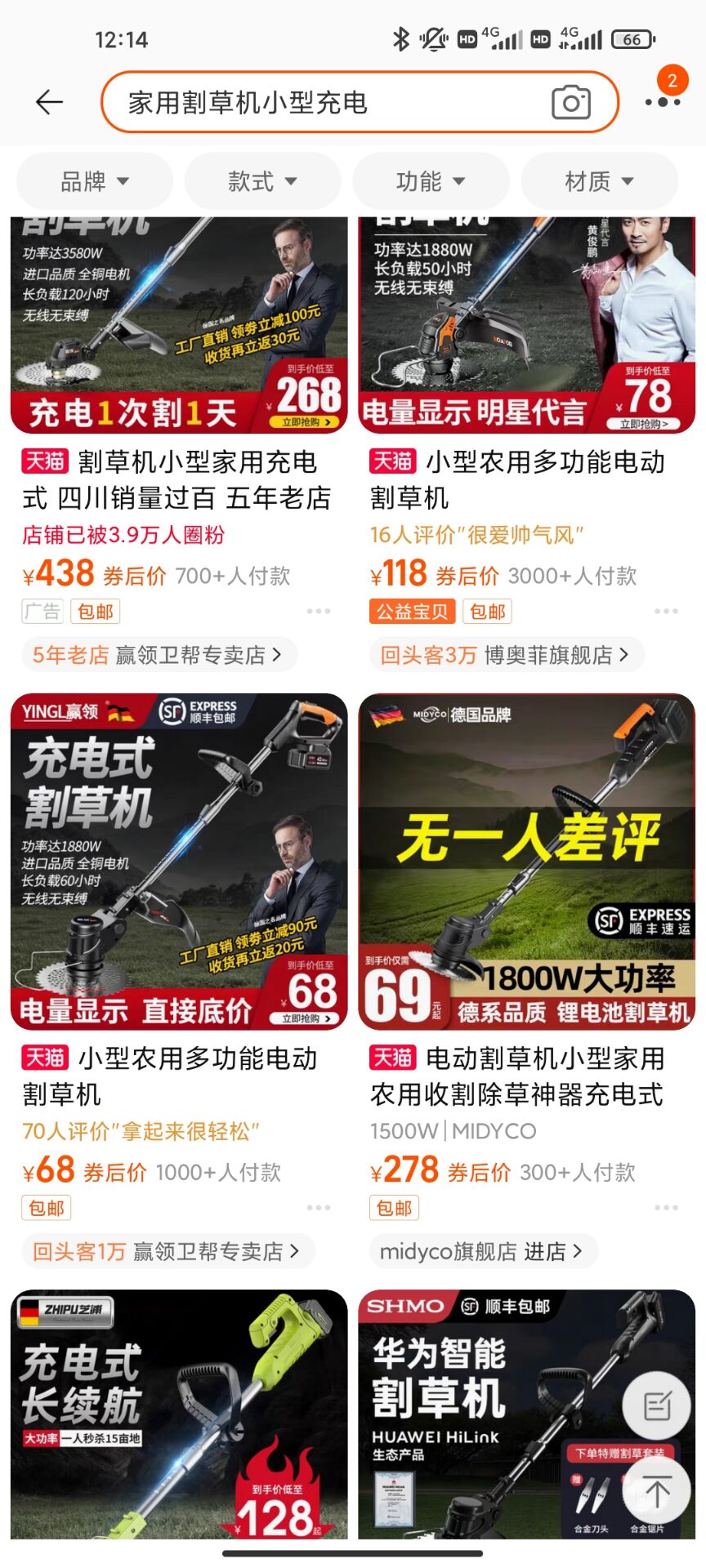Expand the 功能 filter dropdown
The width and height of the screenshot is (706, 1568).
pyautogui.click(x=431, y=181)
